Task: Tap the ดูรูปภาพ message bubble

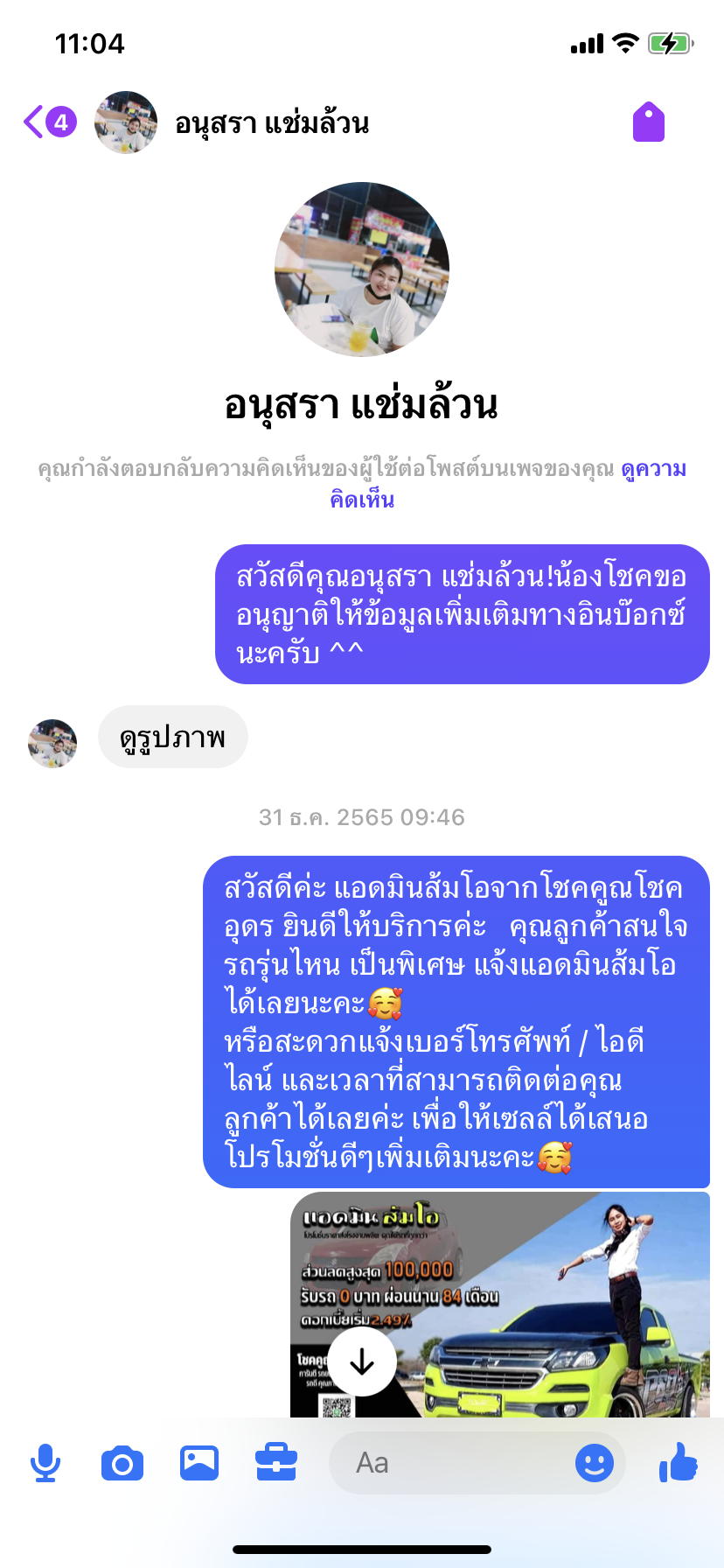Action: click(x=173, y=737)
